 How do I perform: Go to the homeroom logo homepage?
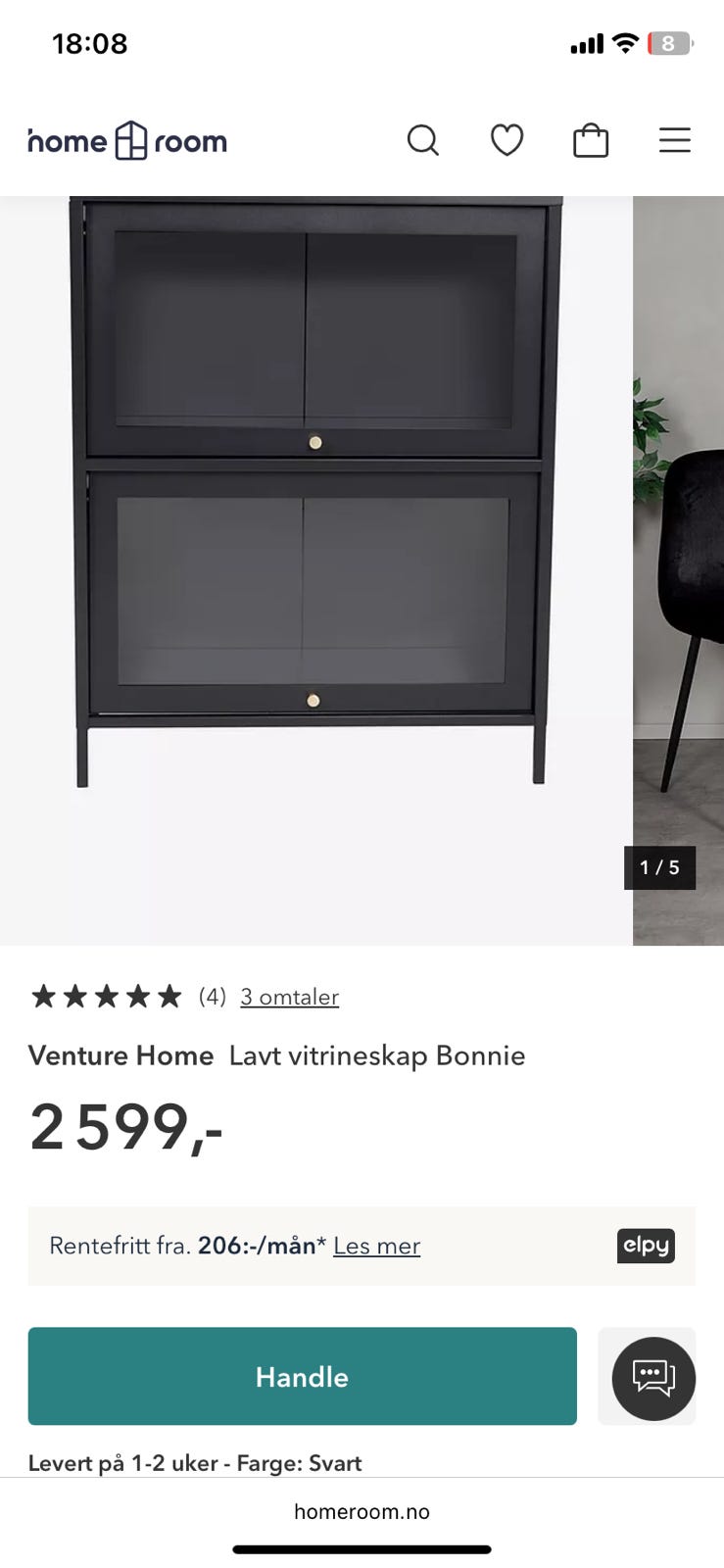[x=127, y=141]
